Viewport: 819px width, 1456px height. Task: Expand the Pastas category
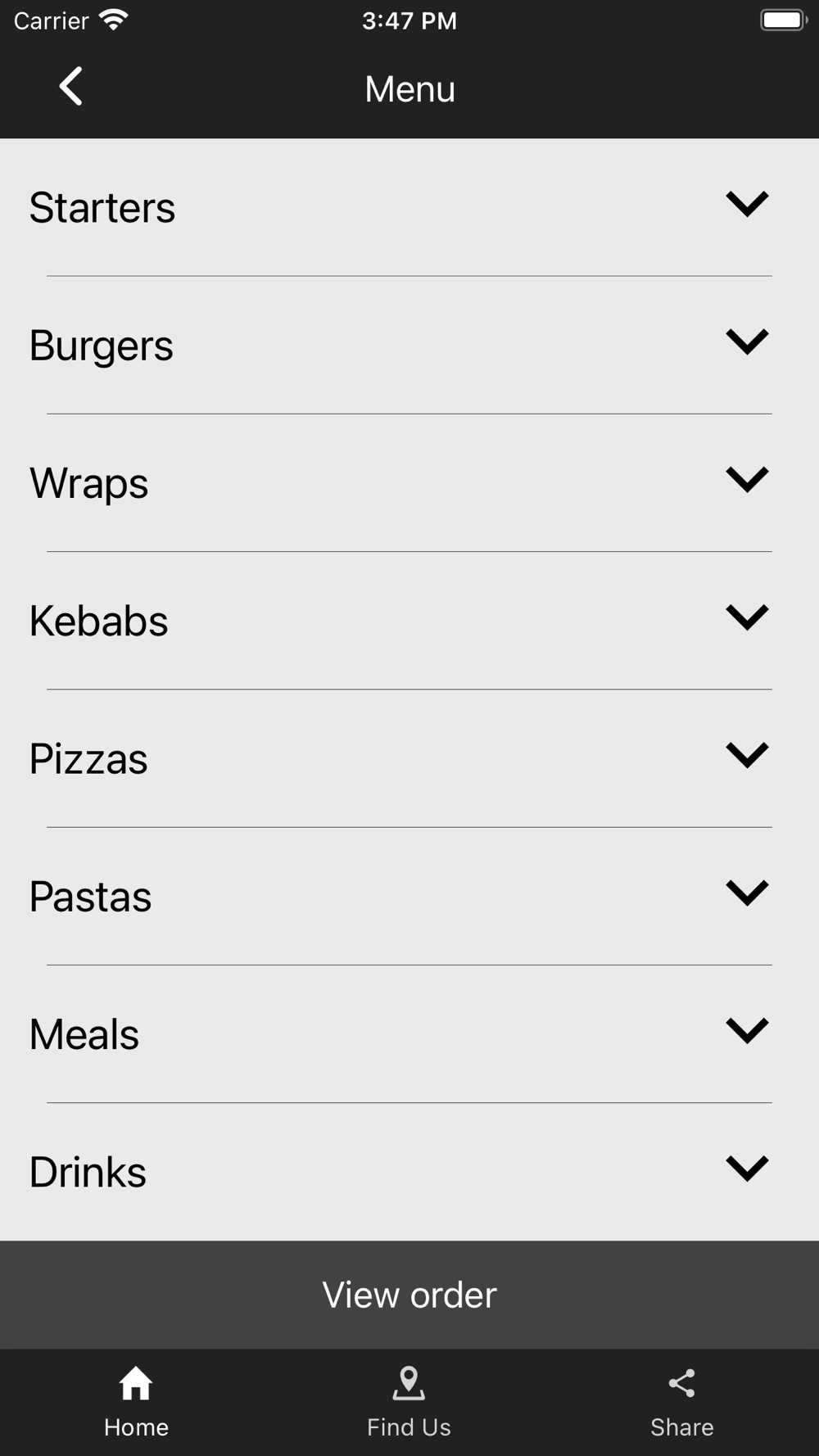[746, 893]
